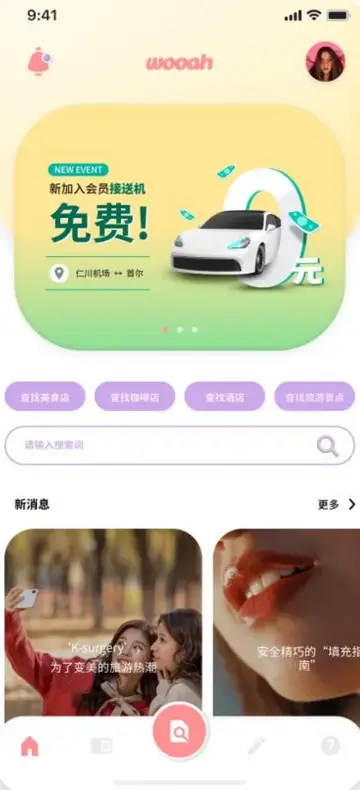Viewport: 360px width, 790px height.
Task: Open the question mark help tab
Action: pyautogui.click(x=331, y=746)
